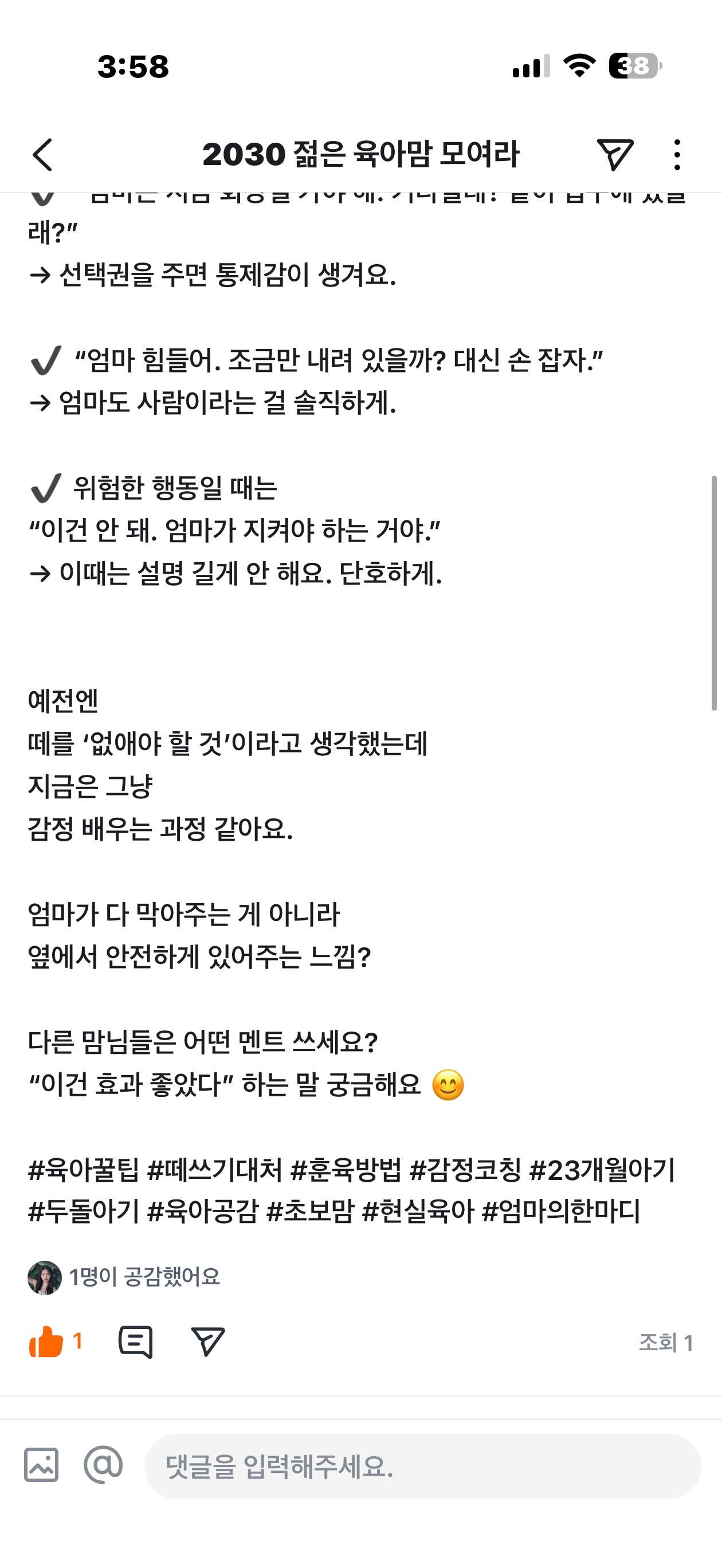This screenshot has width=722, height=1568.
Task: Open the #엄마의한마디 hashtag
Action: point(560,1211)
